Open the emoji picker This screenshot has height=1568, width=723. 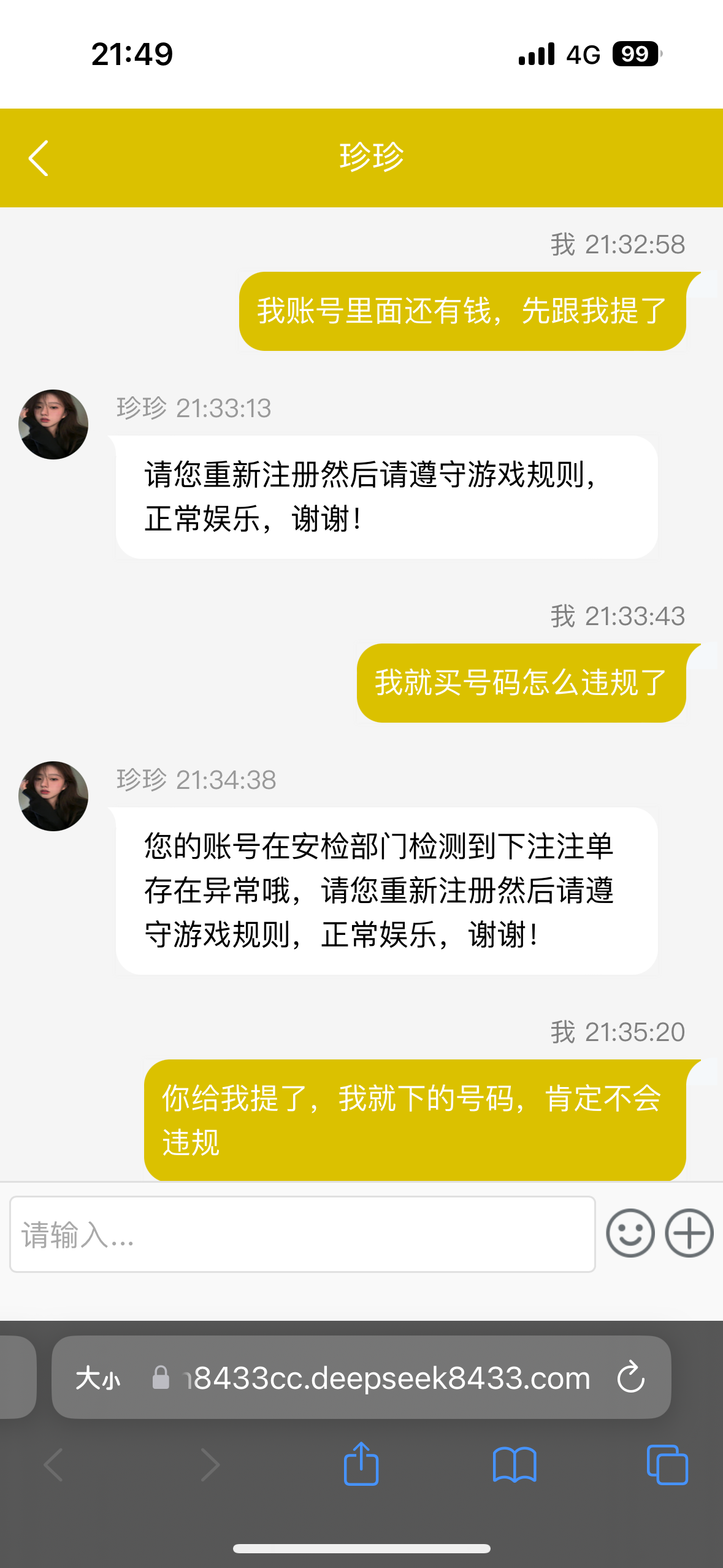(630, 1233)
